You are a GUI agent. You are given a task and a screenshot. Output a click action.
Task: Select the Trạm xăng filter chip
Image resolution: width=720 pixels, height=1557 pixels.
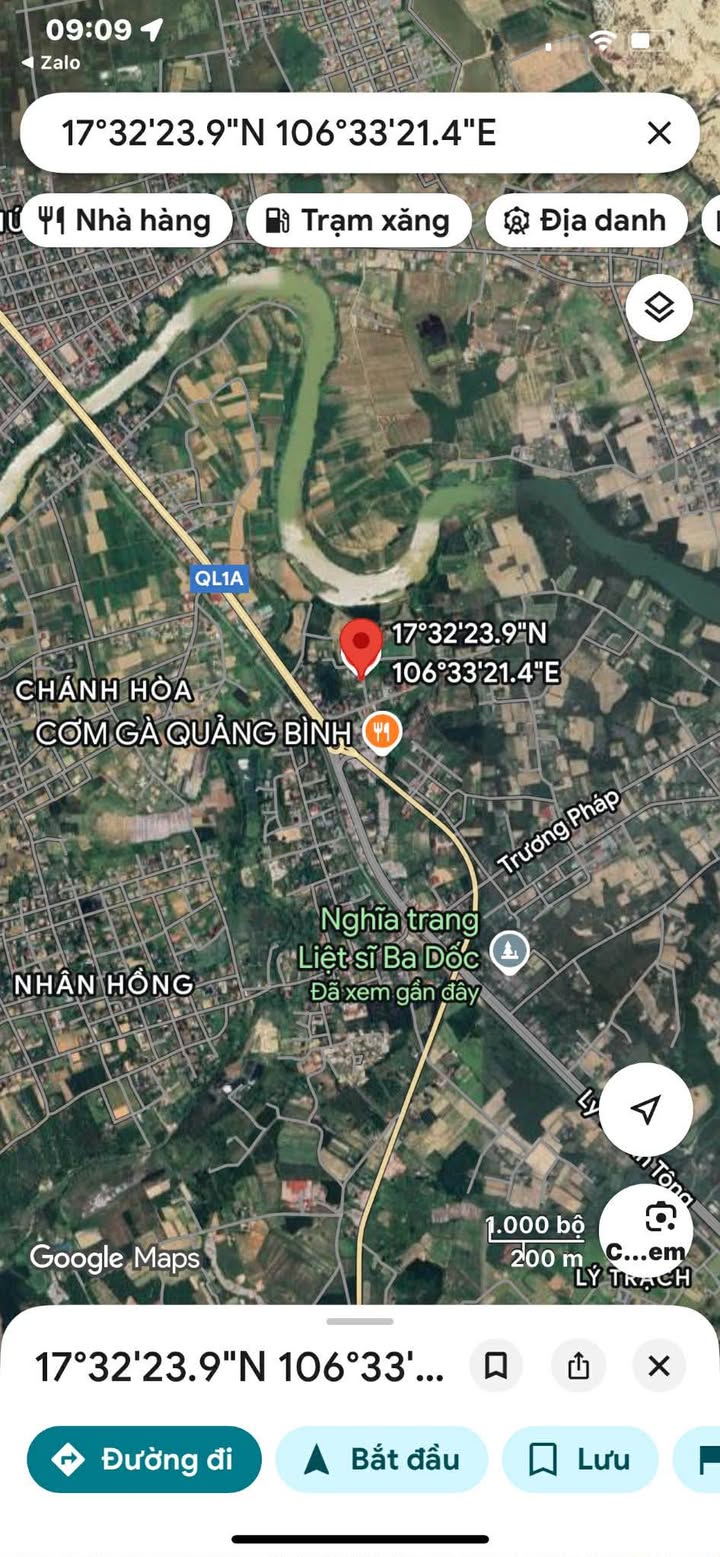tap(359, 220)
